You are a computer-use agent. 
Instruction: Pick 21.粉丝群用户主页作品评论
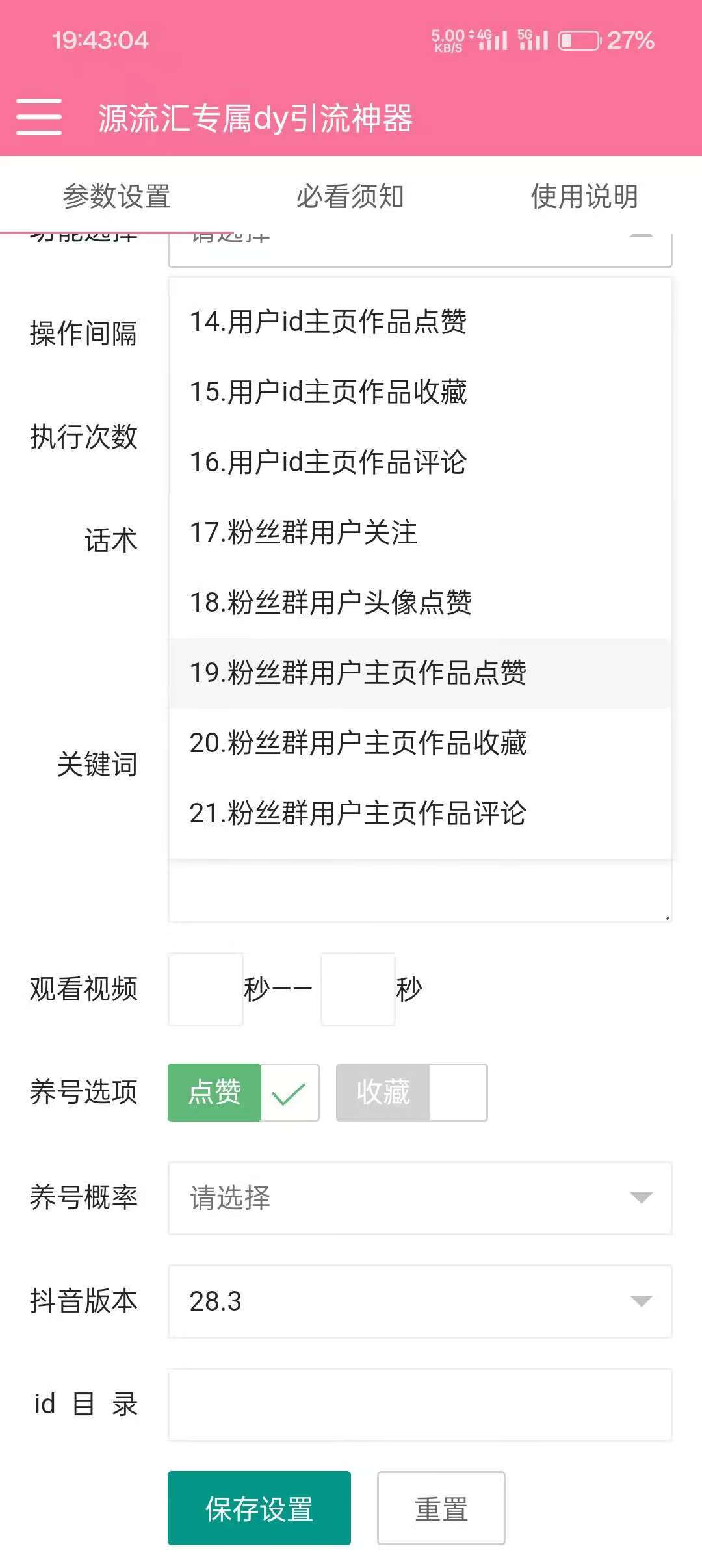click(420, 813)
